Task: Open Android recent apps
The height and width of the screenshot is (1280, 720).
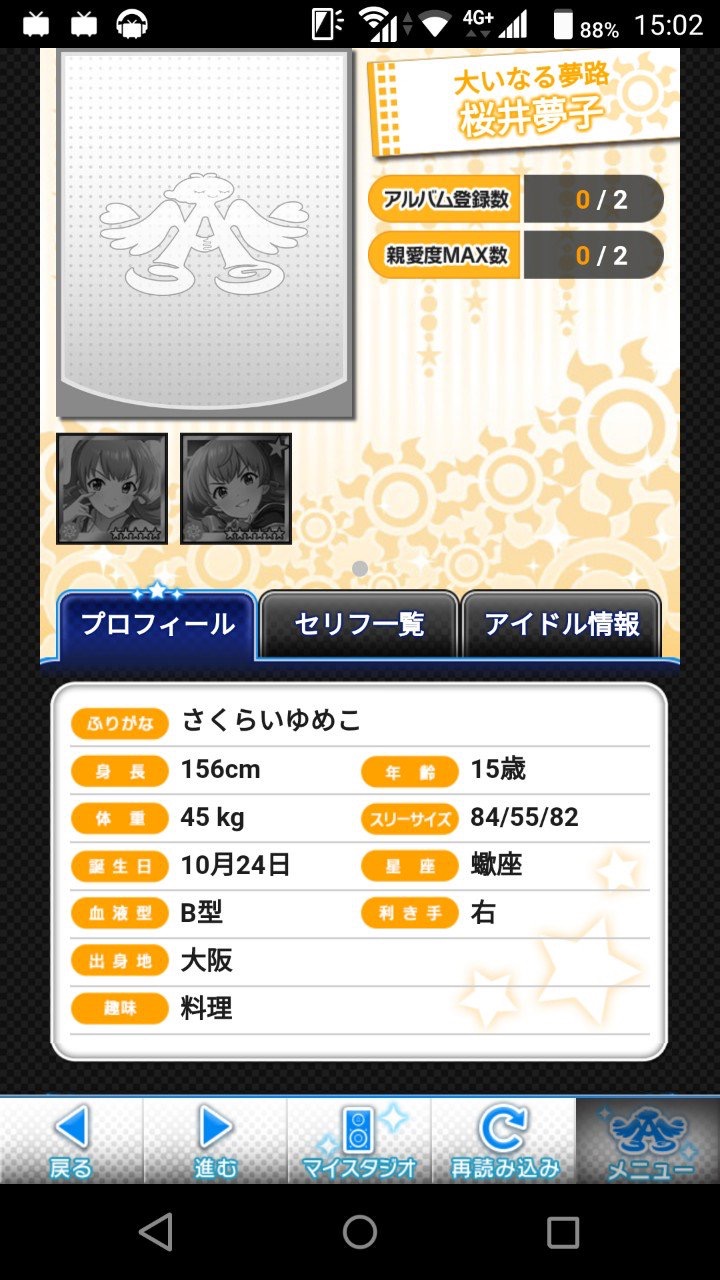Action: click(563, 1232)
